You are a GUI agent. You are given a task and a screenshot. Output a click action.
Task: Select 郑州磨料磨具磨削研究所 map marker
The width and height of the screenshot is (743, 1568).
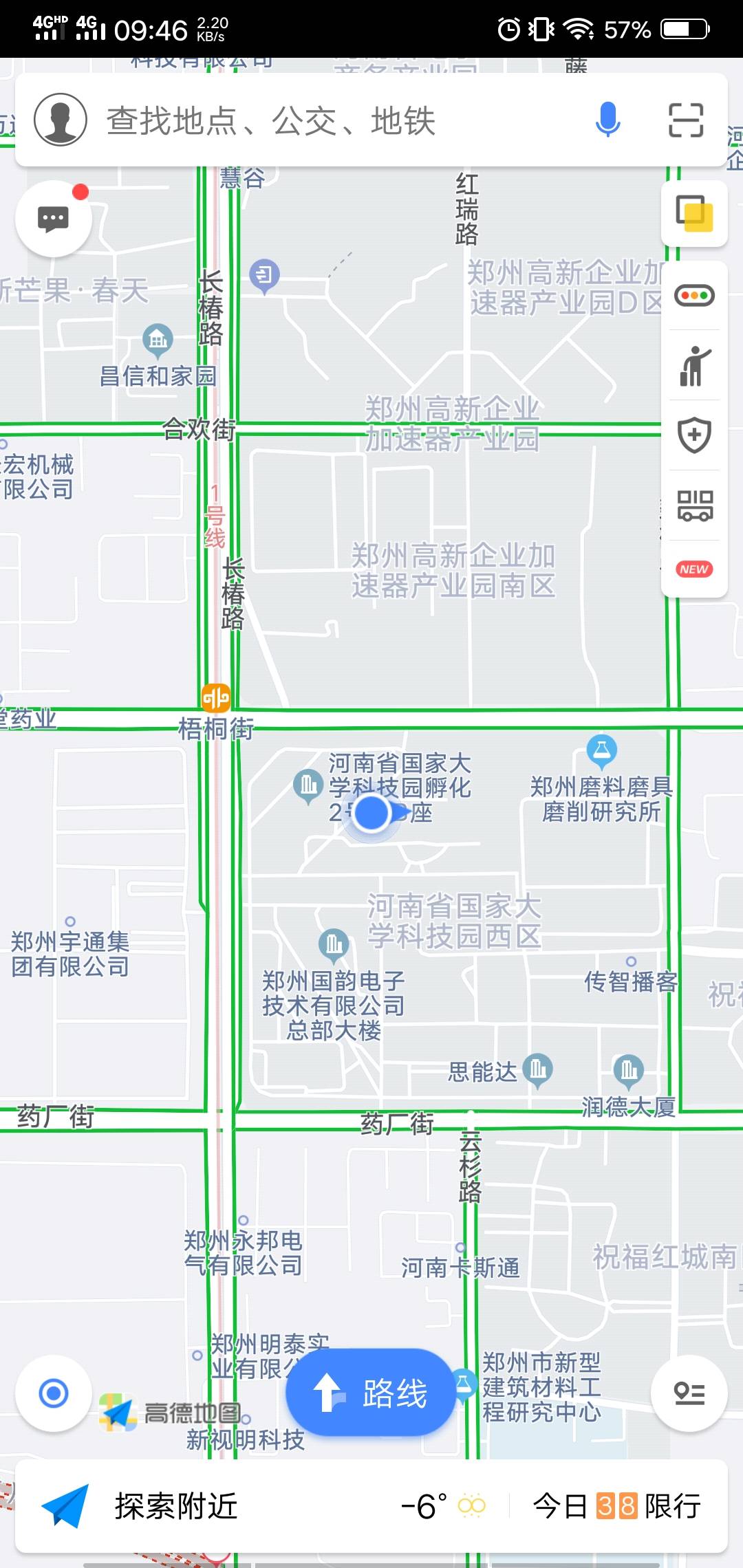[601, 750]
